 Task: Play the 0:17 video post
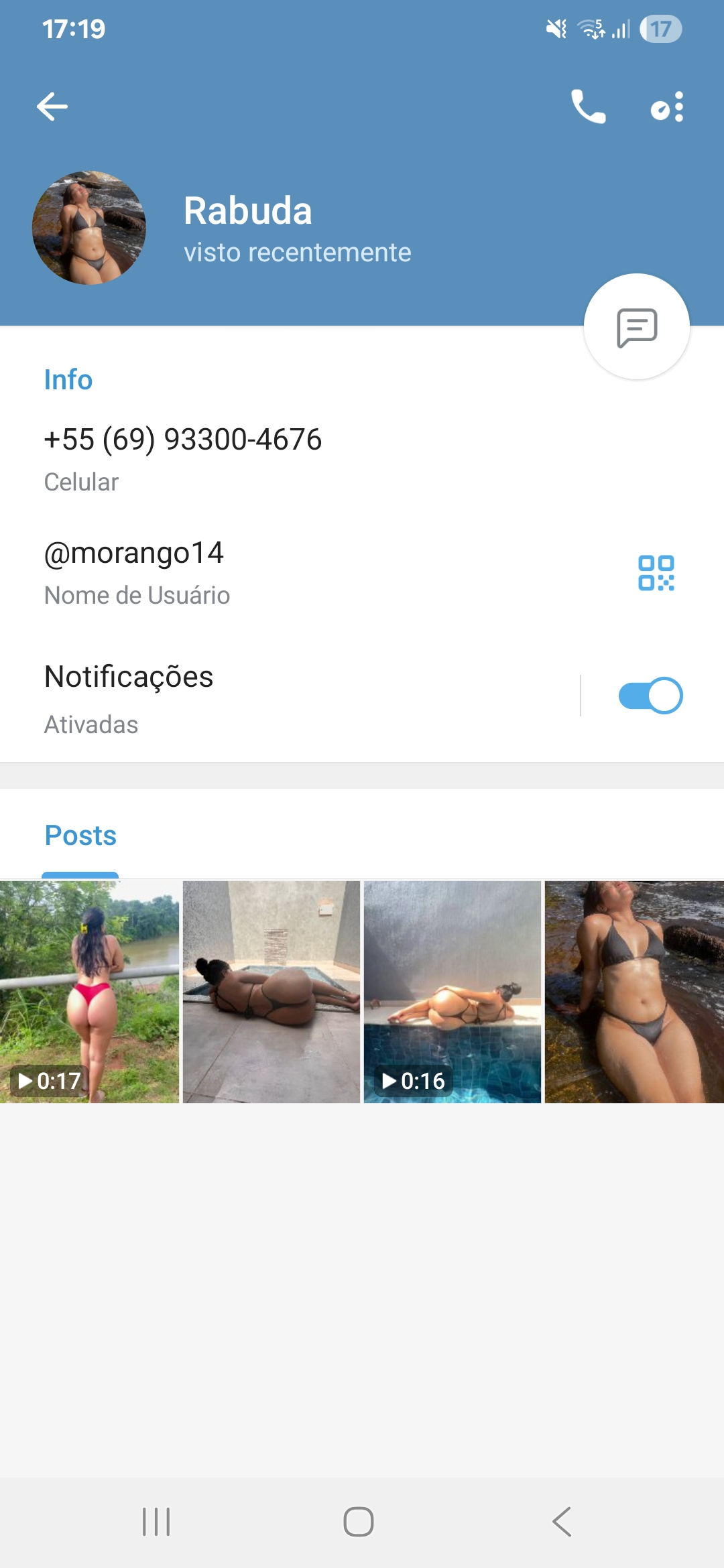(90, 992)
